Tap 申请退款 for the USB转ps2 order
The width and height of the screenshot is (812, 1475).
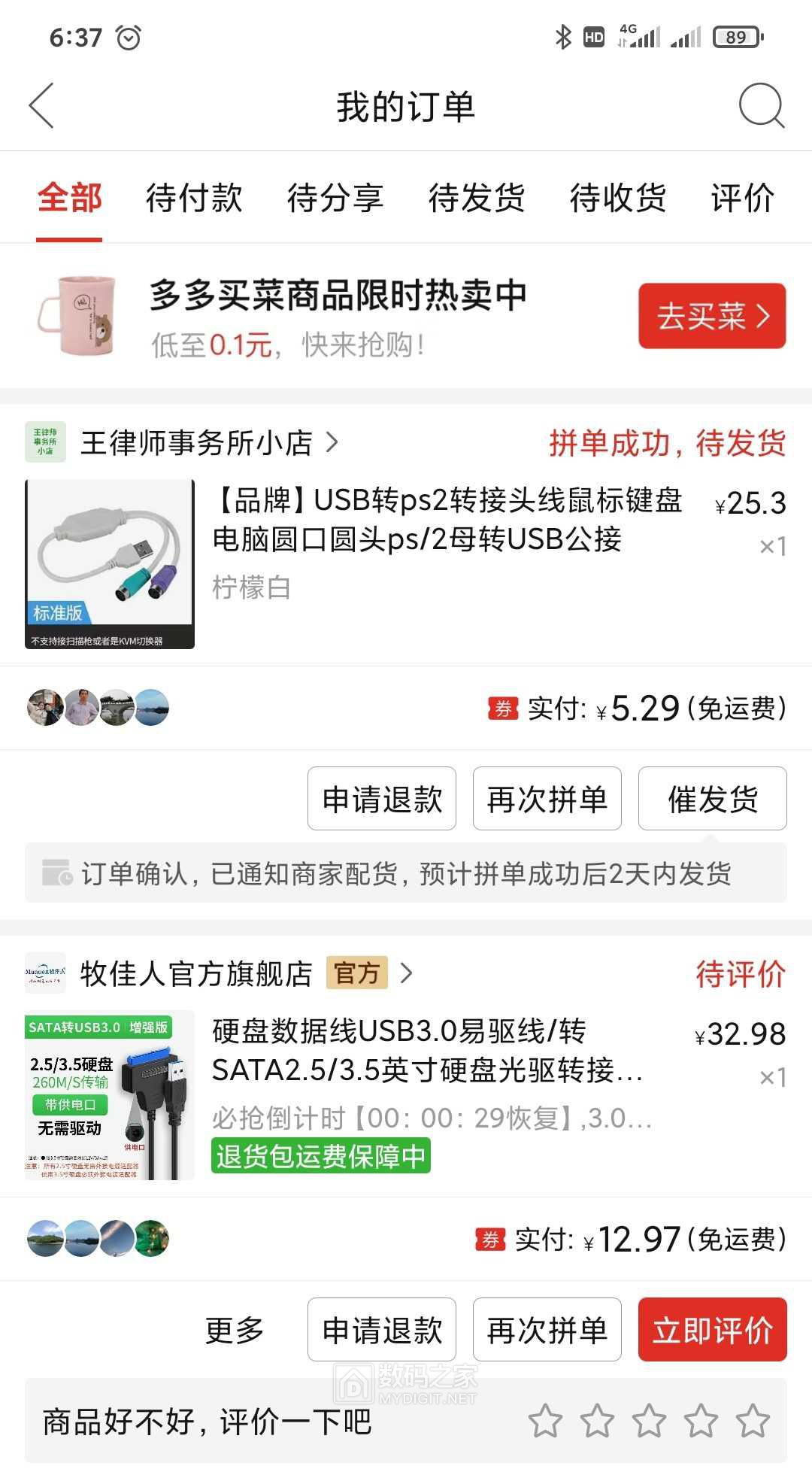[x=382, y=799]
